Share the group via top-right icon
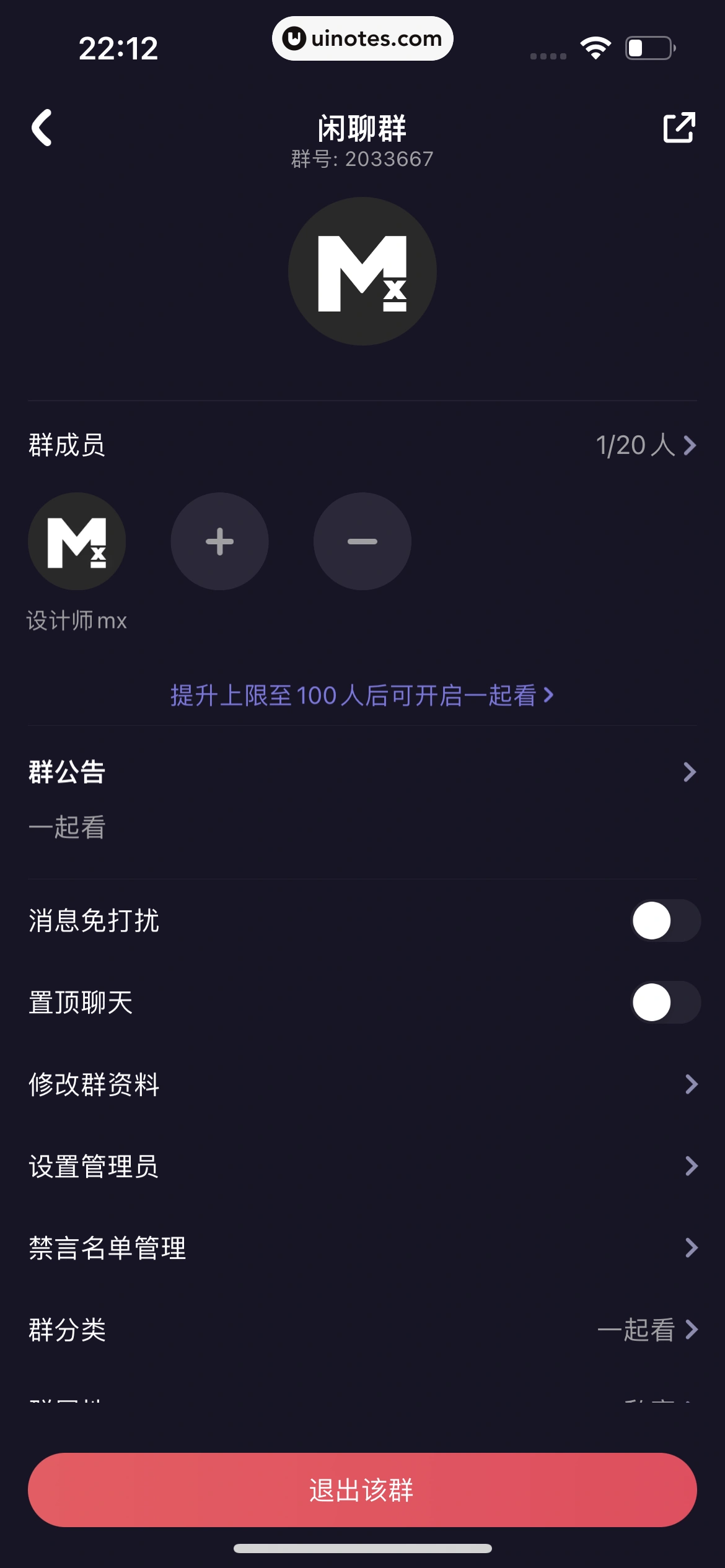 click(679, 128)
